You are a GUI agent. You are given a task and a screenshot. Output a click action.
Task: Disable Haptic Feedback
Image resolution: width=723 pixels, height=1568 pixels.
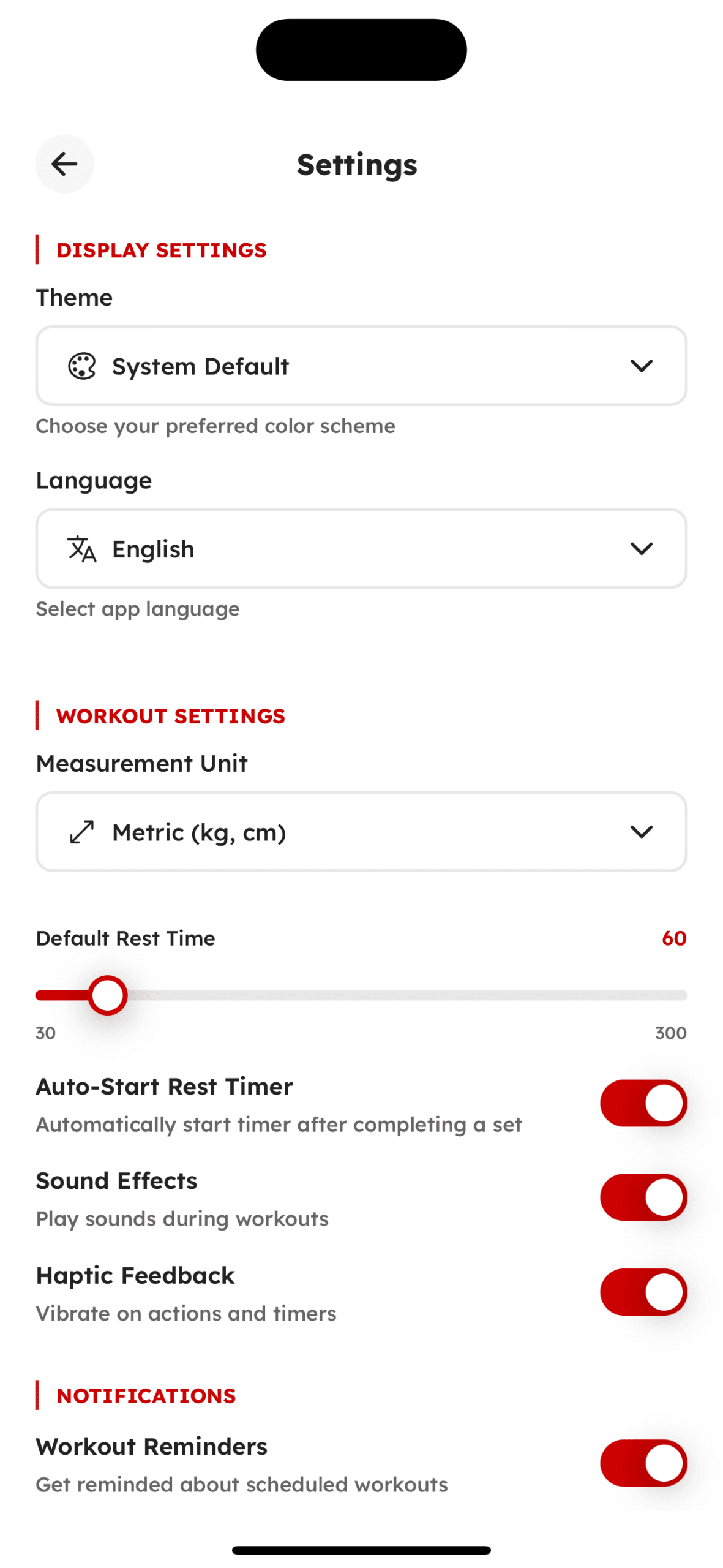click(643, 1292)
